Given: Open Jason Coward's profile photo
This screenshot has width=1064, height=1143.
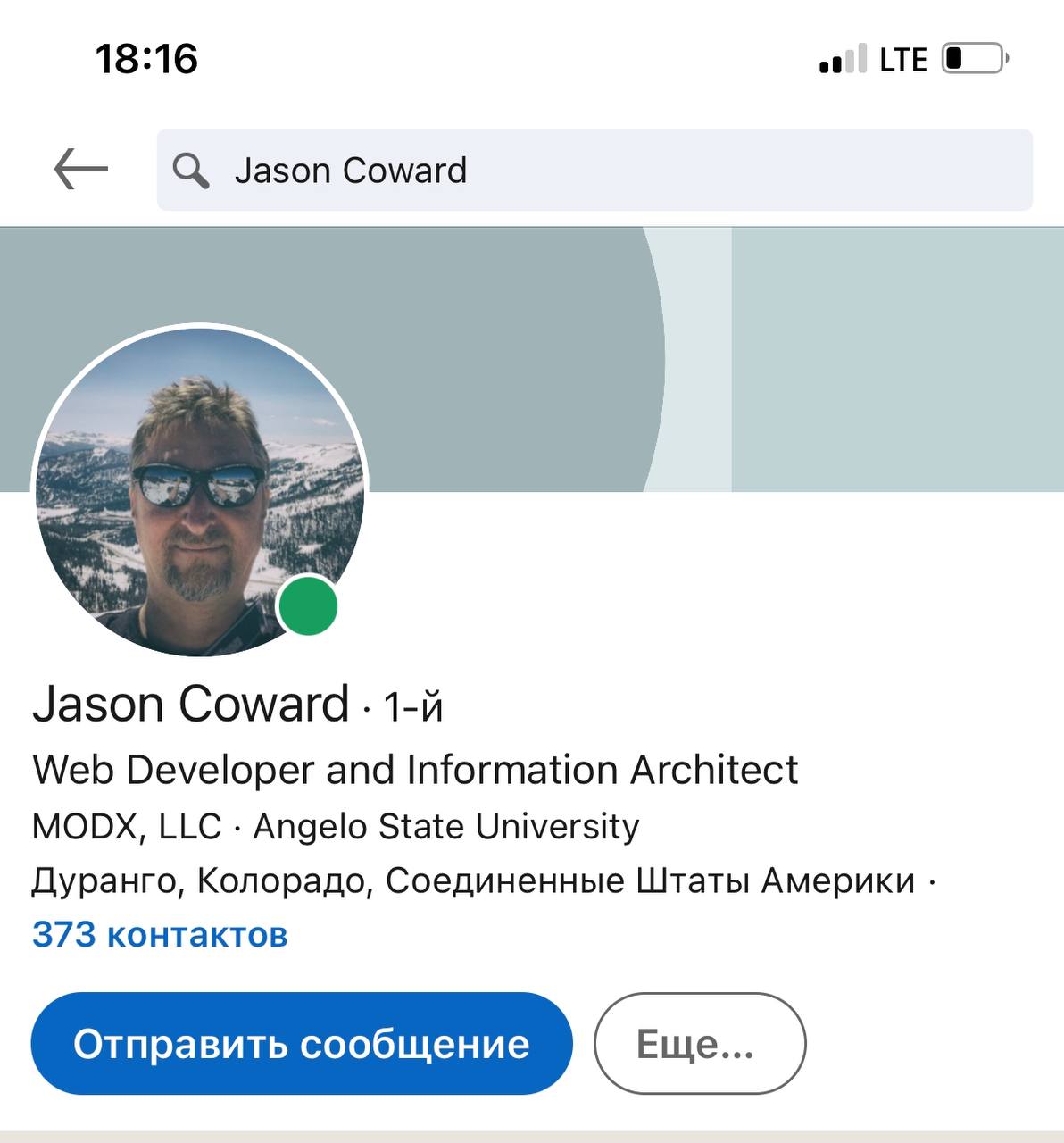Looking at the screenshot, I should (199, 491).
